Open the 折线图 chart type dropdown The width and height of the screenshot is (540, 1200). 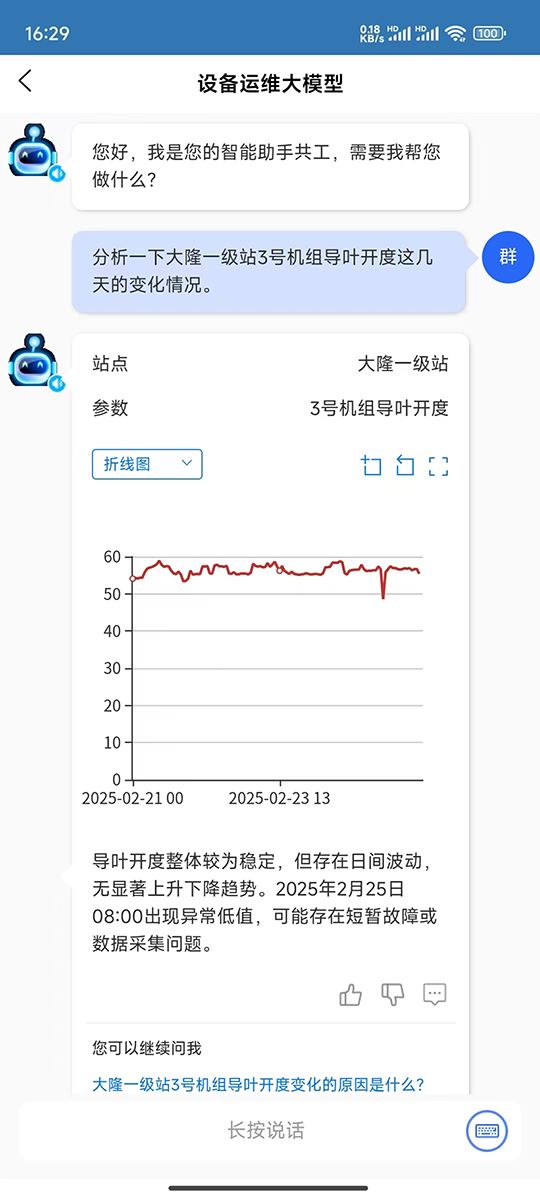[147, 464]
